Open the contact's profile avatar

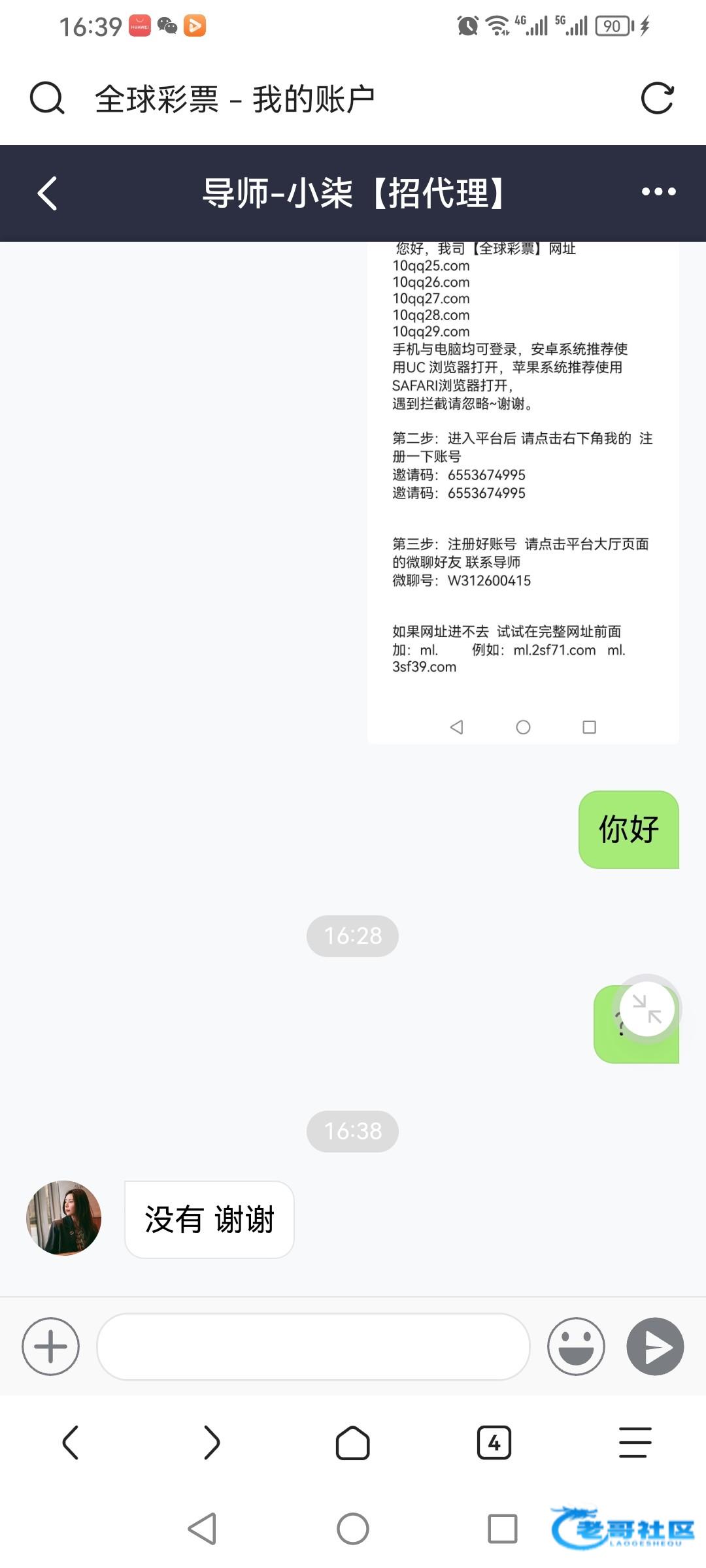click(x=64, y=1218)
